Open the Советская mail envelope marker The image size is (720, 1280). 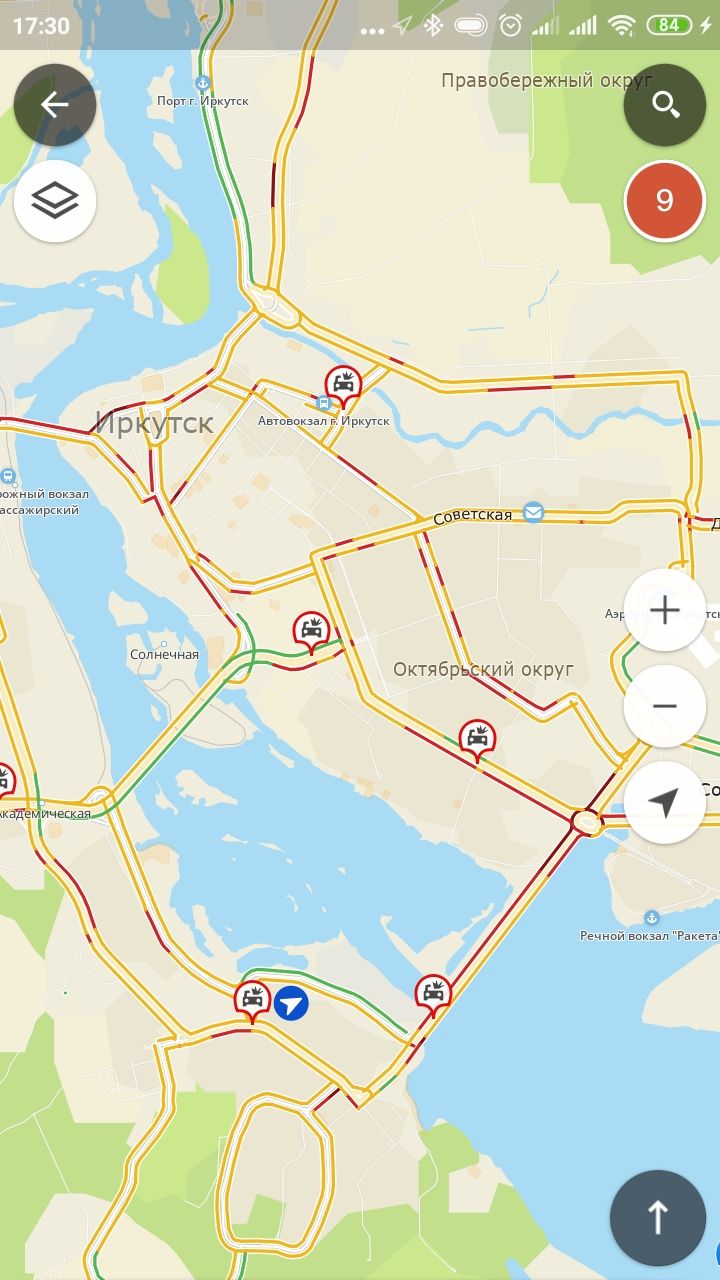tap(534, 512)
